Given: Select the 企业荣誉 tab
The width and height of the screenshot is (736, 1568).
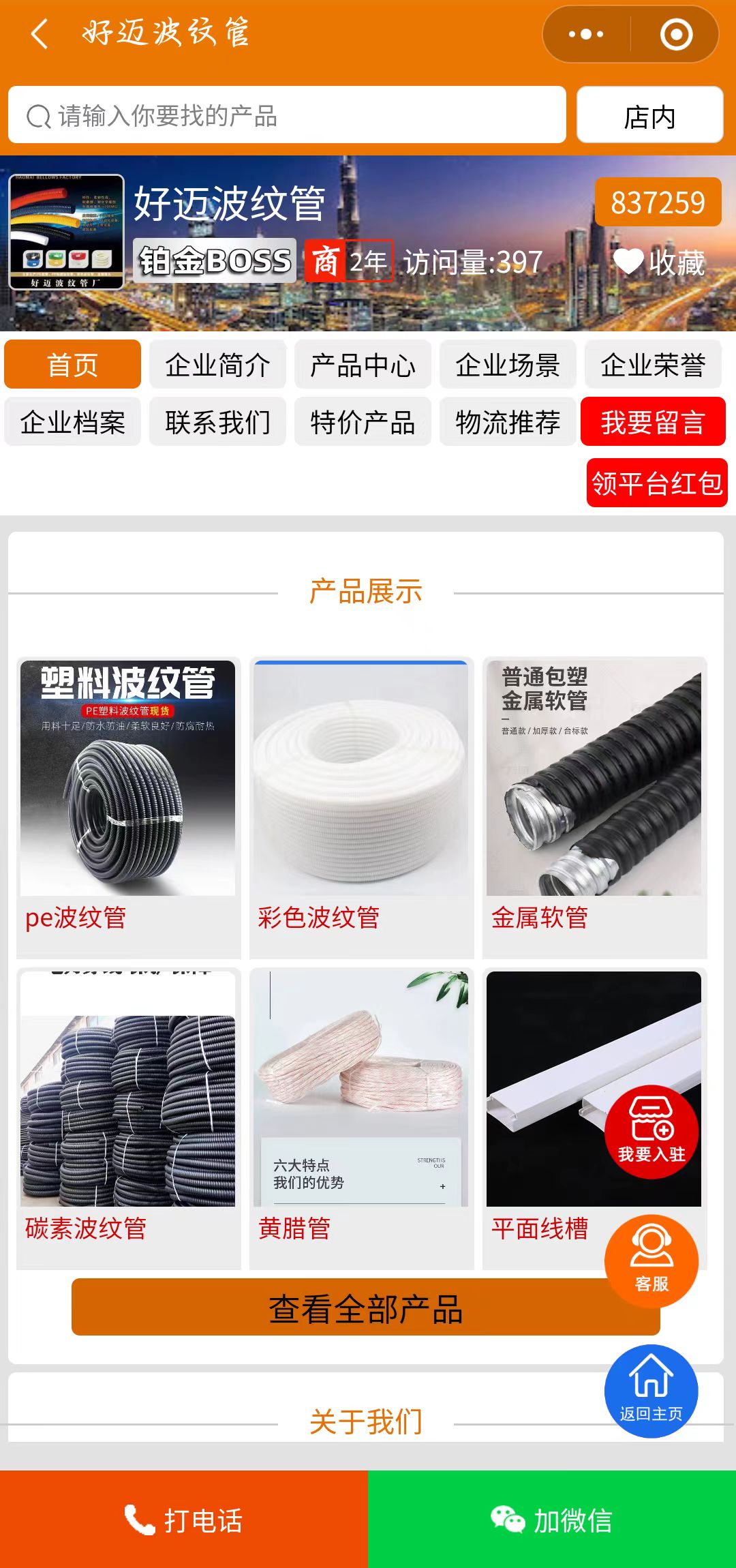Looking at the screenshot, I should (x=652, y=365).
